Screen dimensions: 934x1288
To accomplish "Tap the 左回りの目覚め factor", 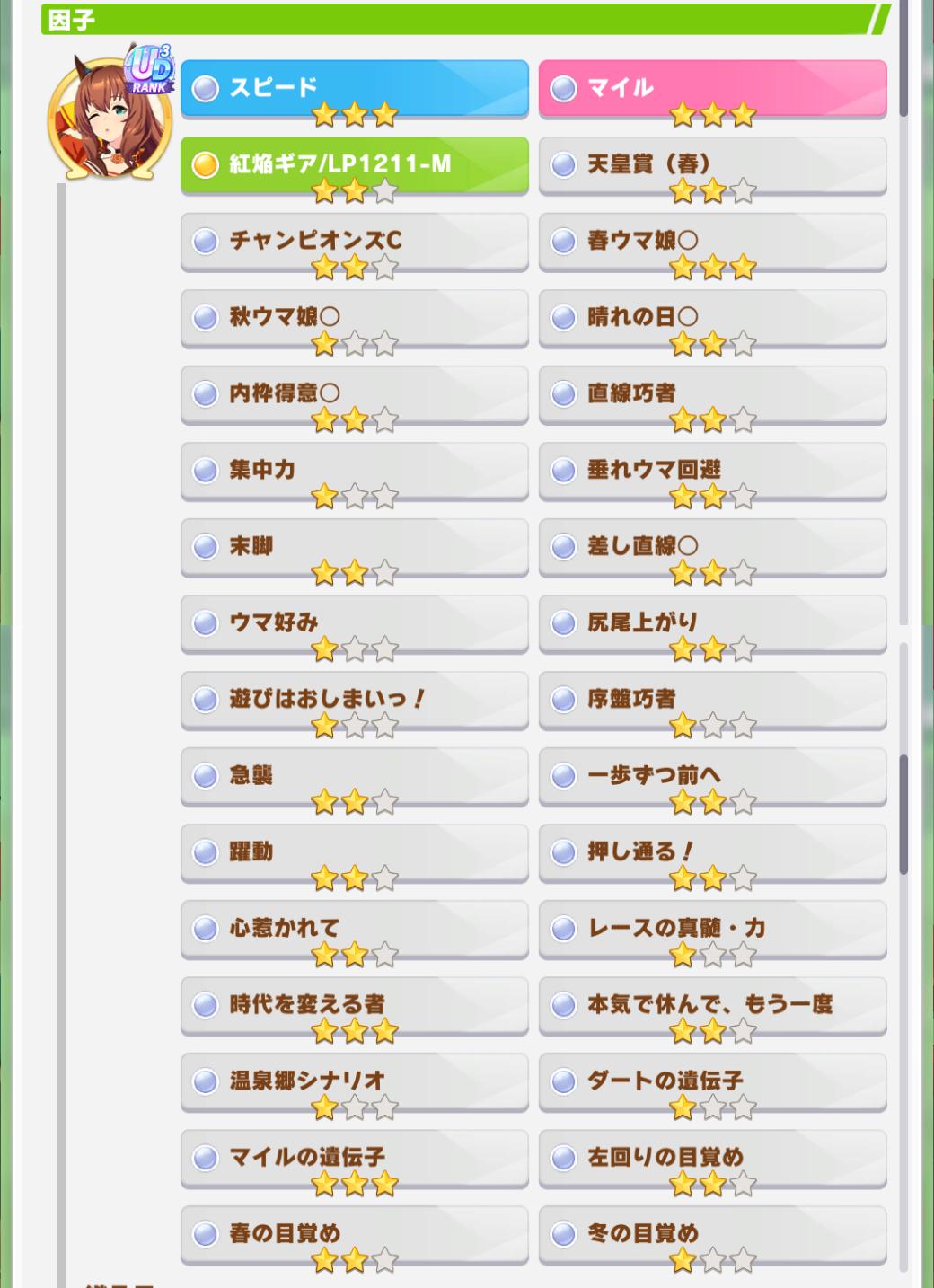I will point(712,1157).
